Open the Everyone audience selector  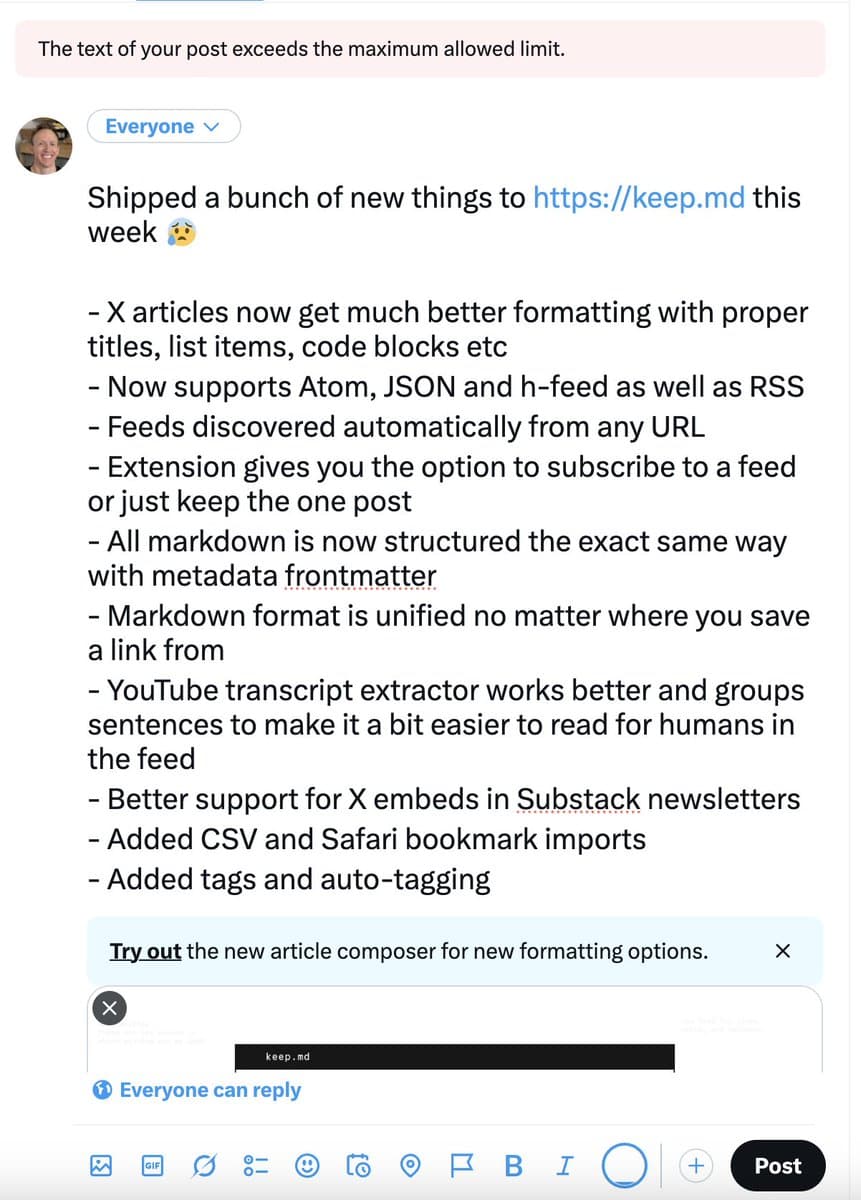pos(163,126)
